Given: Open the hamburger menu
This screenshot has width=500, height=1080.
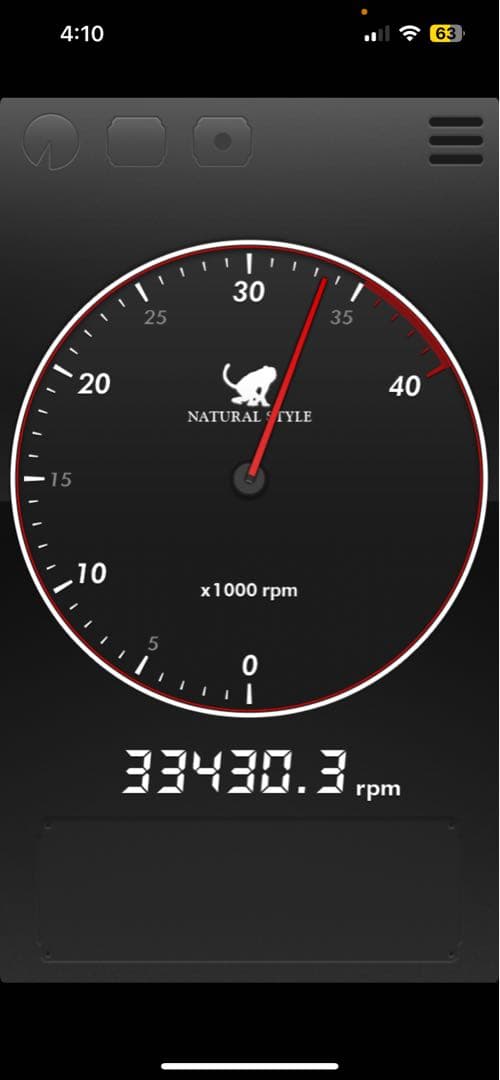Looking at the screenshot, I should (456, 141).
